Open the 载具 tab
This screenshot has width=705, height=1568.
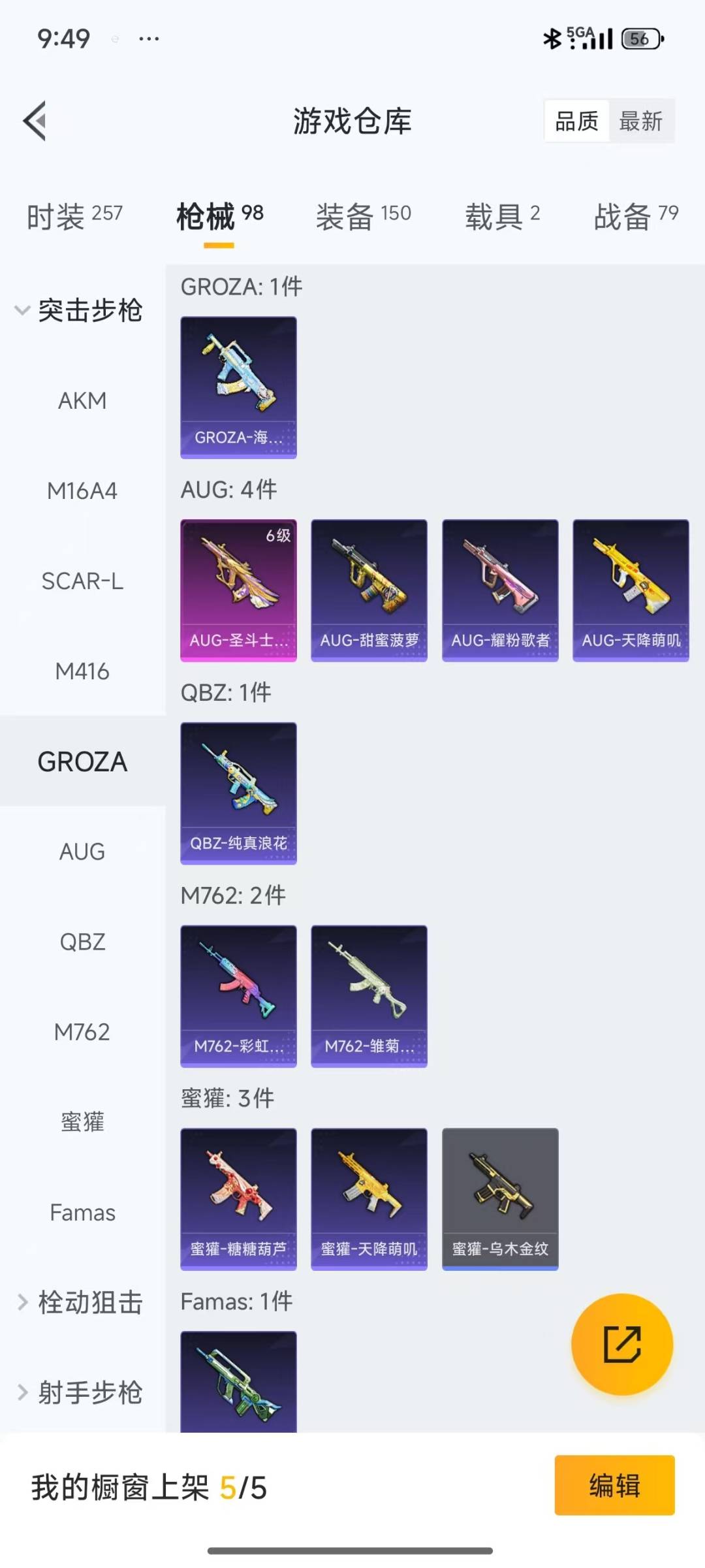tap(502, 216)
